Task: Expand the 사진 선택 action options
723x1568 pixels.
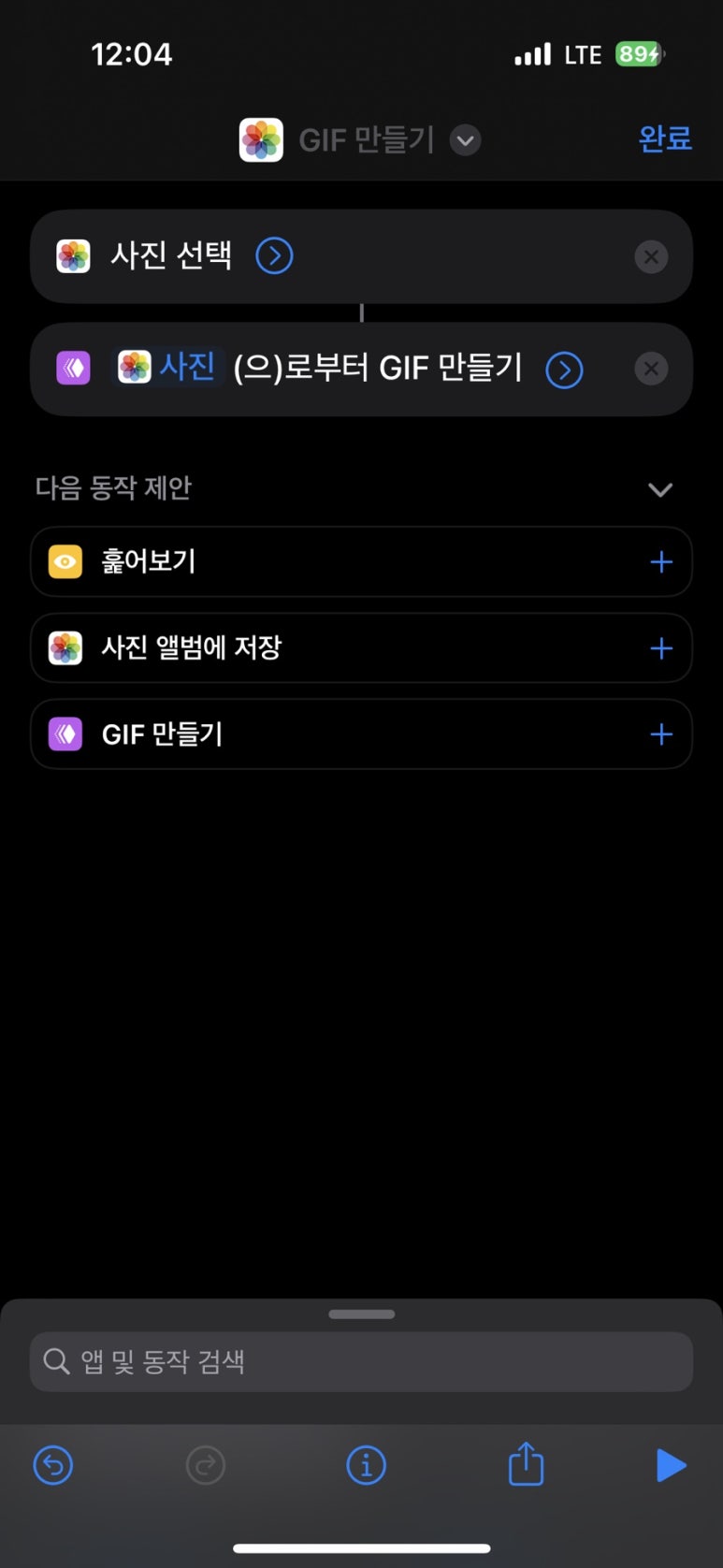Action: tap(274, 255)
